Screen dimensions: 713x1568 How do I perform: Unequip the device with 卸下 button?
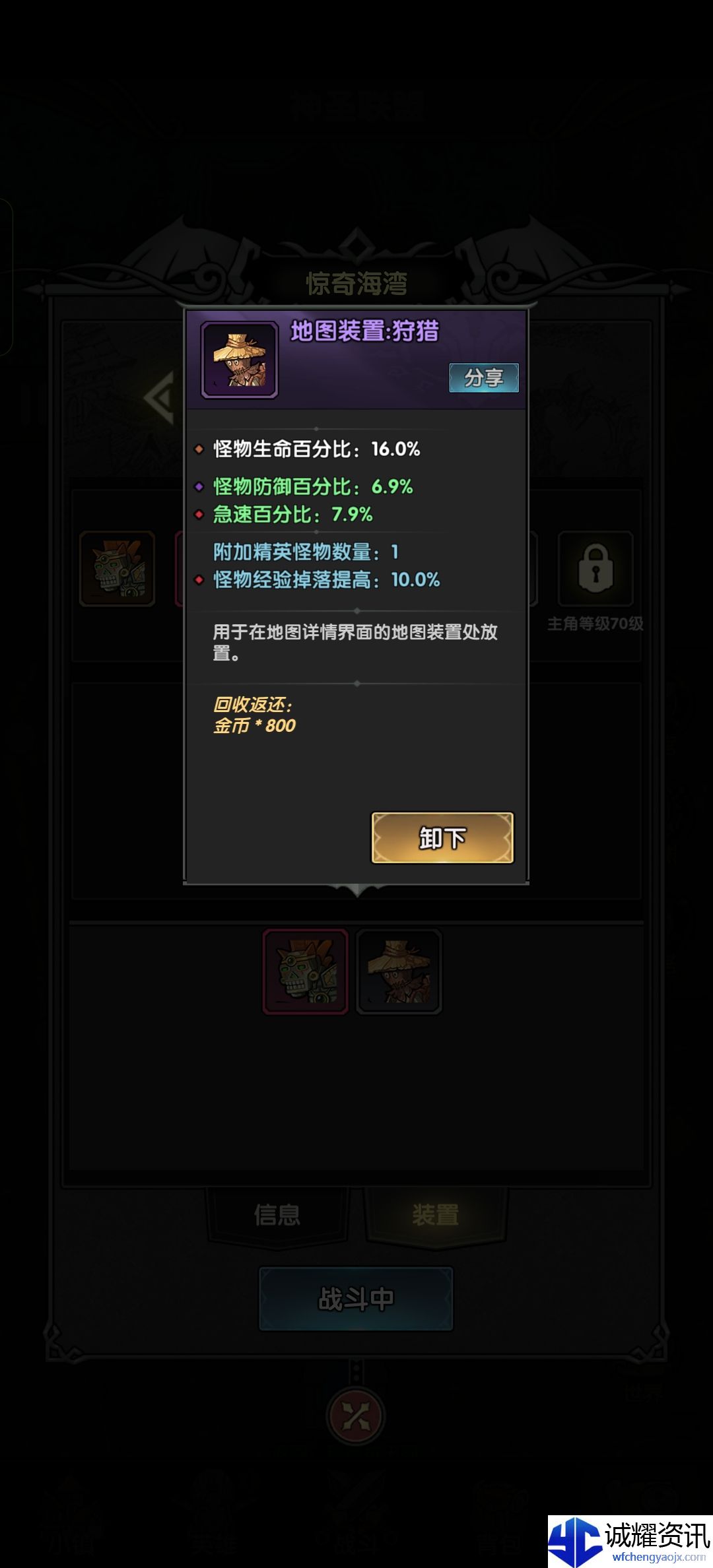pos(442,838)
